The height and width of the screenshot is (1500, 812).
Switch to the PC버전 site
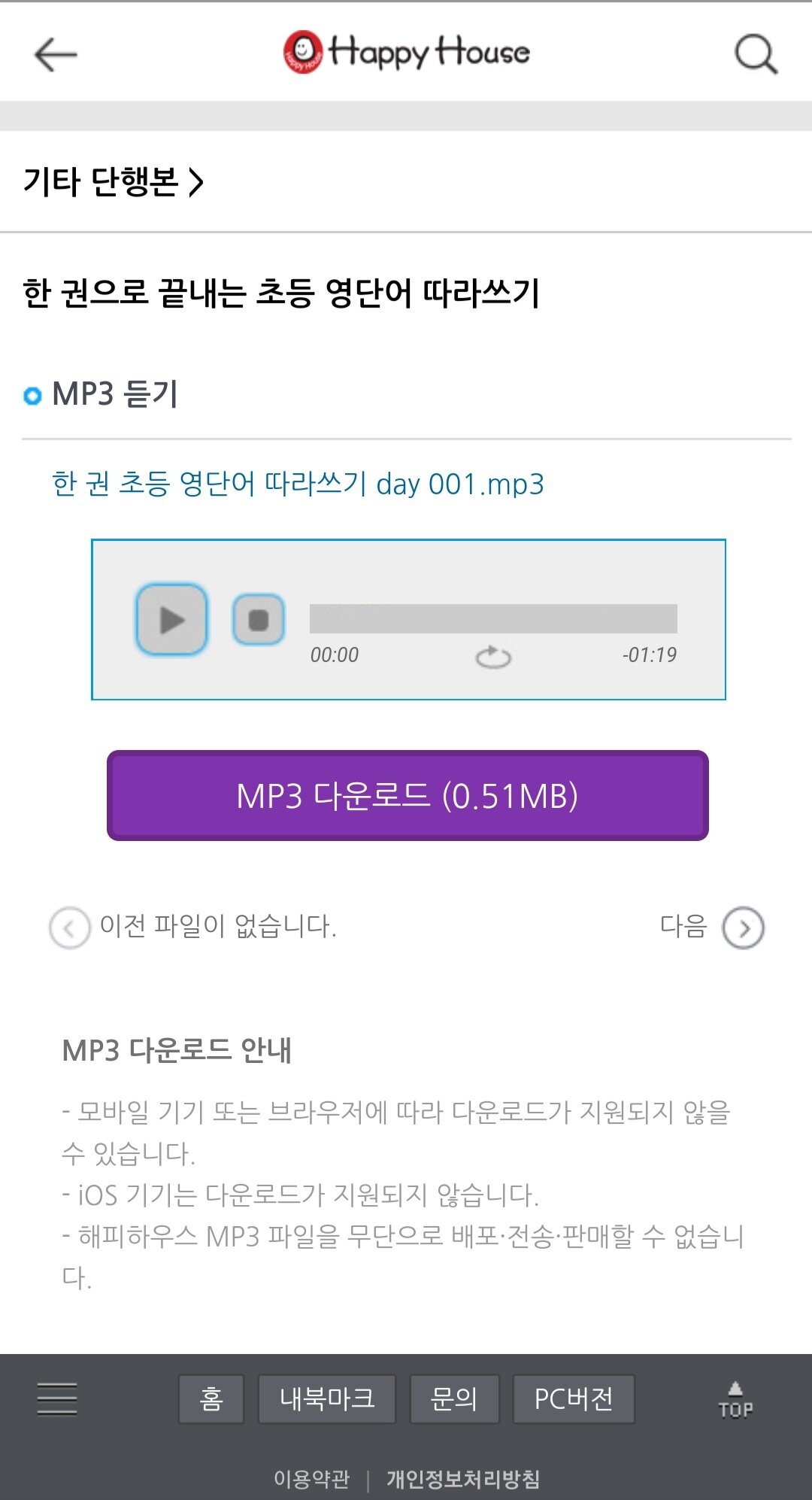point(574,1399)
